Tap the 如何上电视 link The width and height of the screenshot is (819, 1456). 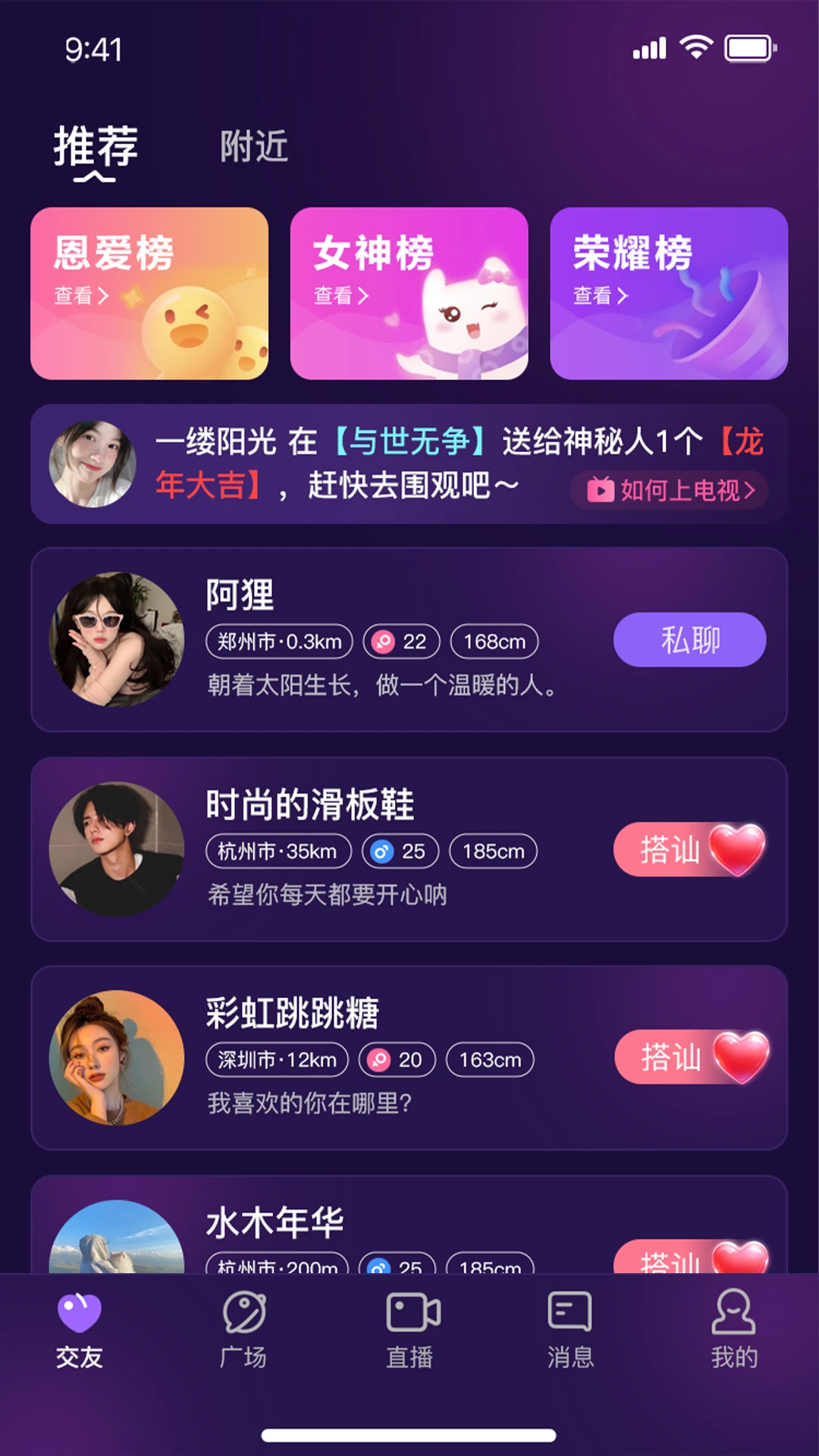pos(670,490)
